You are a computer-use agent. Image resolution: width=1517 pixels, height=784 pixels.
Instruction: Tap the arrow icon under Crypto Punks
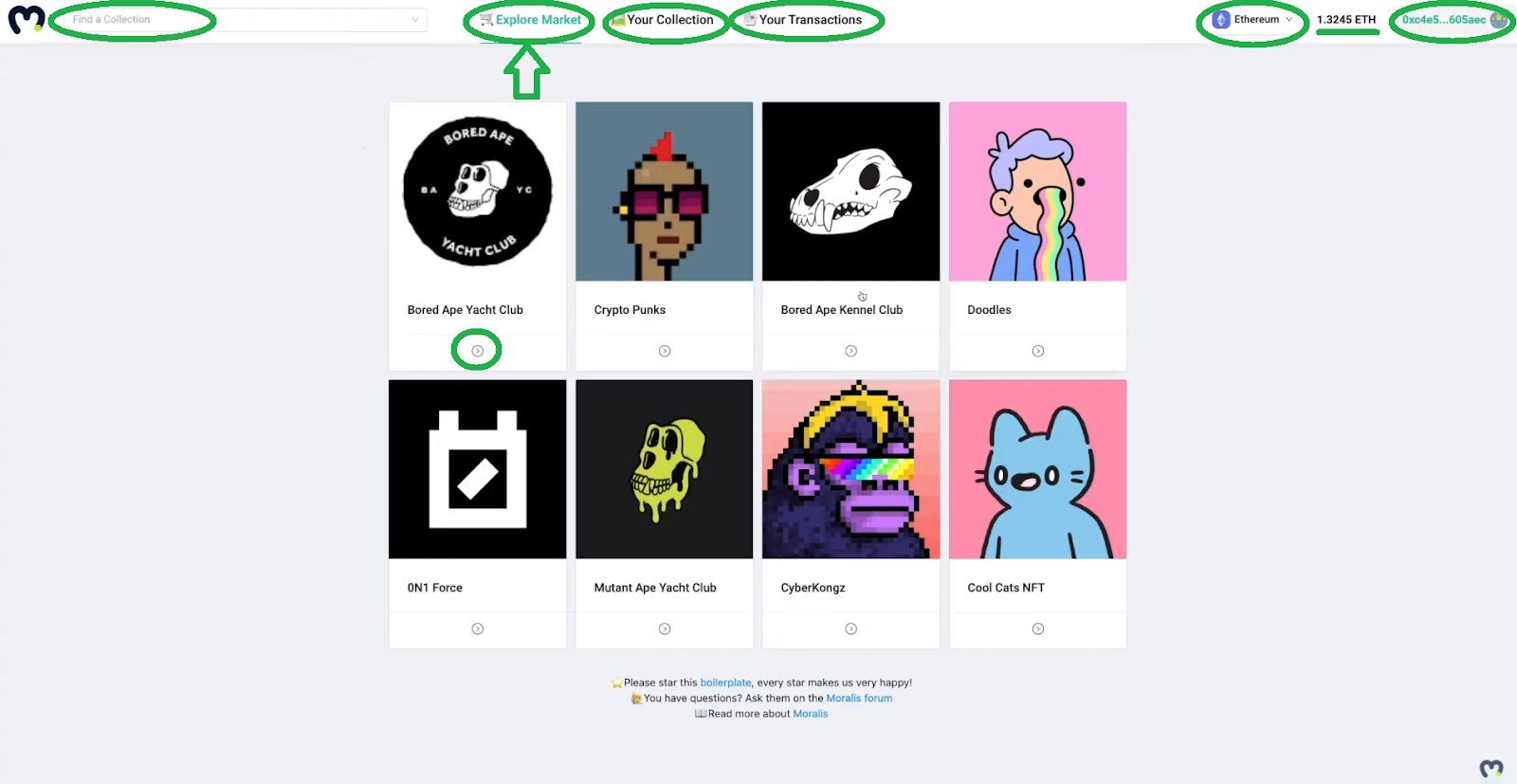[x=665, y=351]
